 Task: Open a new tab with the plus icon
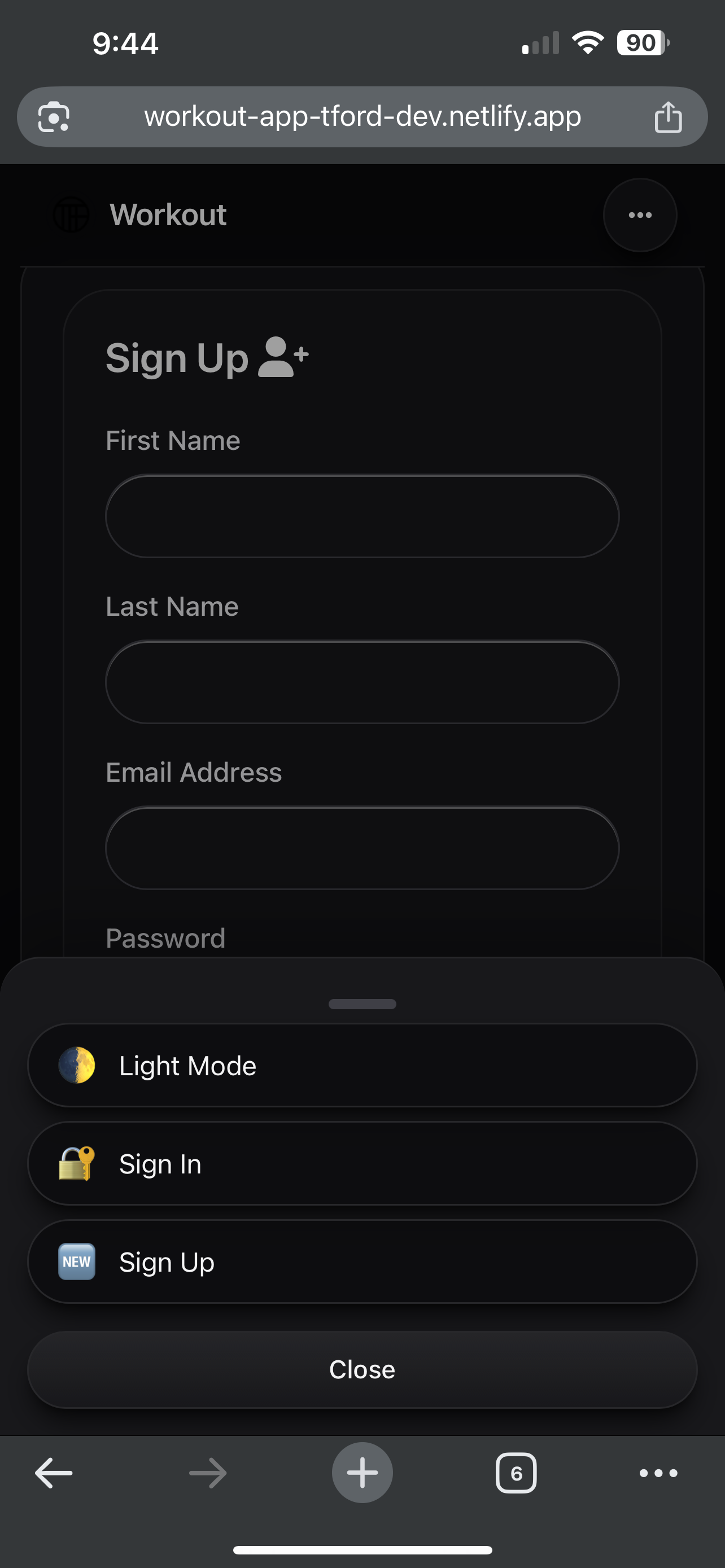(362, 1473)
